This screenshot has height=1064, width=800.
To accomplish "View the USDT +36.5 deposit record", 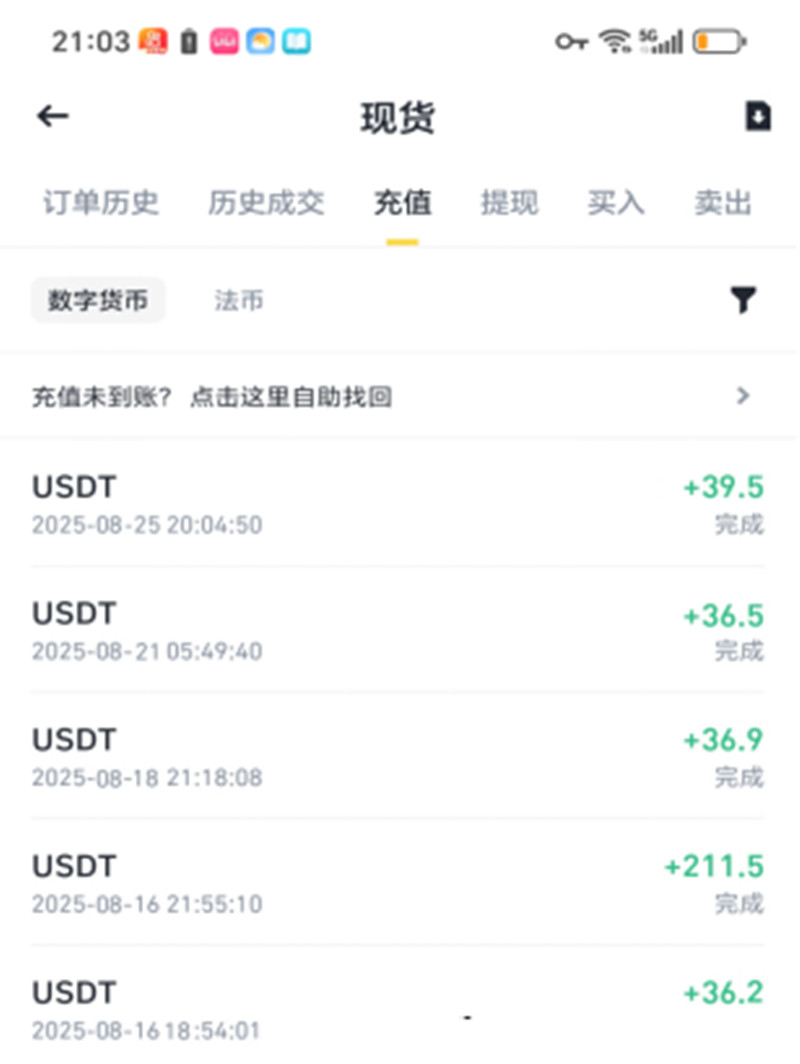I will point(398,630).
